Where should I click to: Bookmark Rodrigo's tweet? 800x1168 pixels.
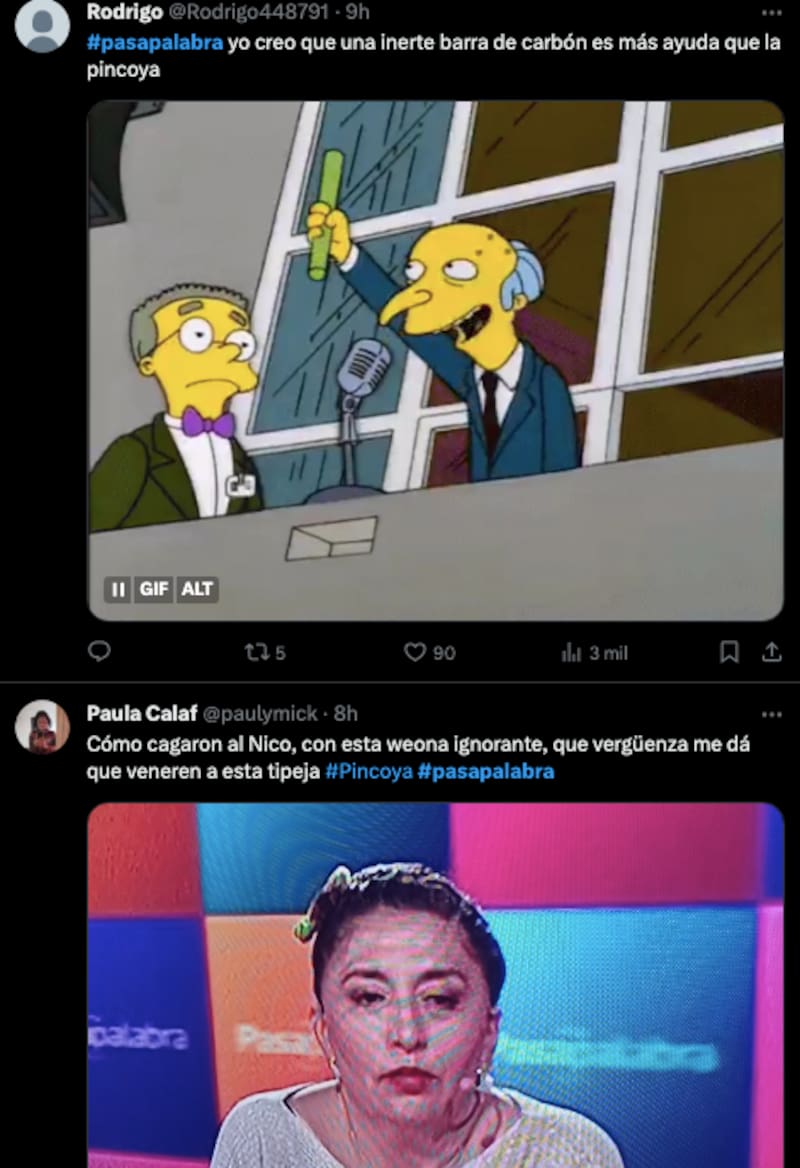[730, 652]
